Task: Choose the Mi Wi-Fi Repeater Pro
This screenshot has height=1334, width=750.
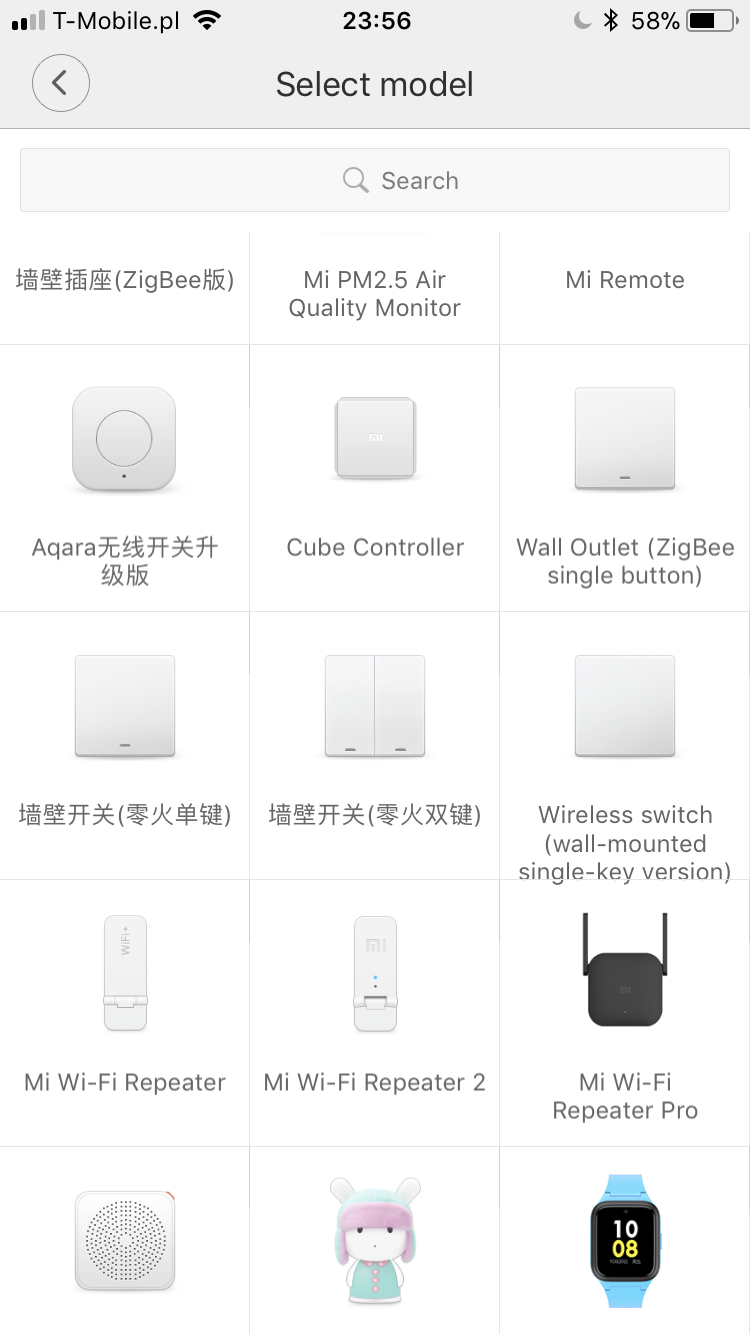Action: click(x=625, y=1012)
